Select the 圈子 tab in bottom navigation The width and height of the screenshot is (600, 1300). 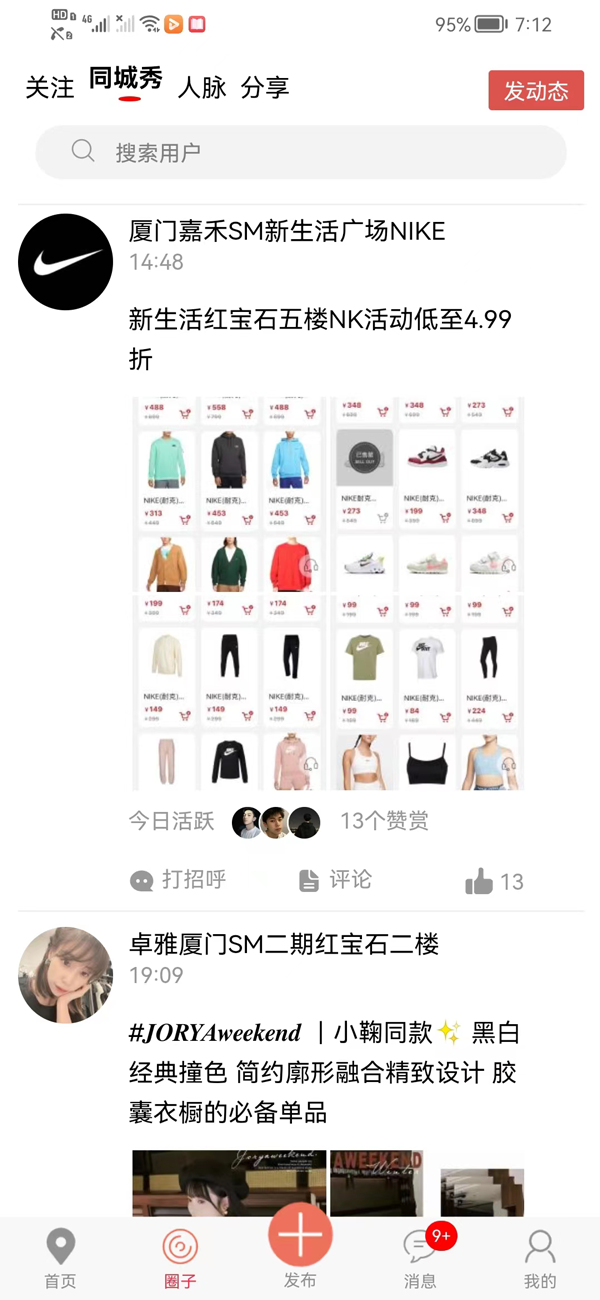point(180,1259)
